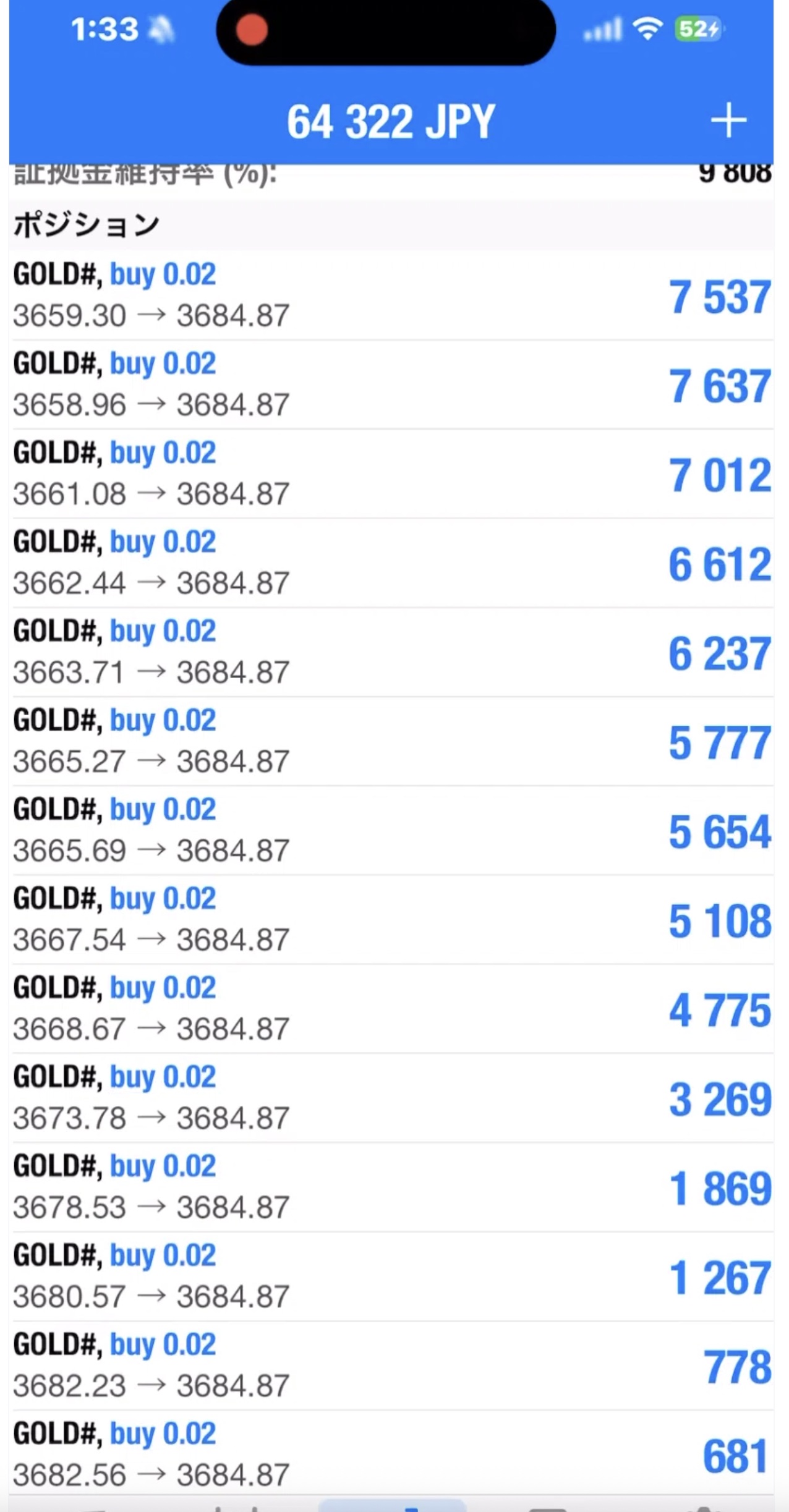Expand GOLD# position with entry 3663.71
789x1512 pixels.
(x=391, y=652)
